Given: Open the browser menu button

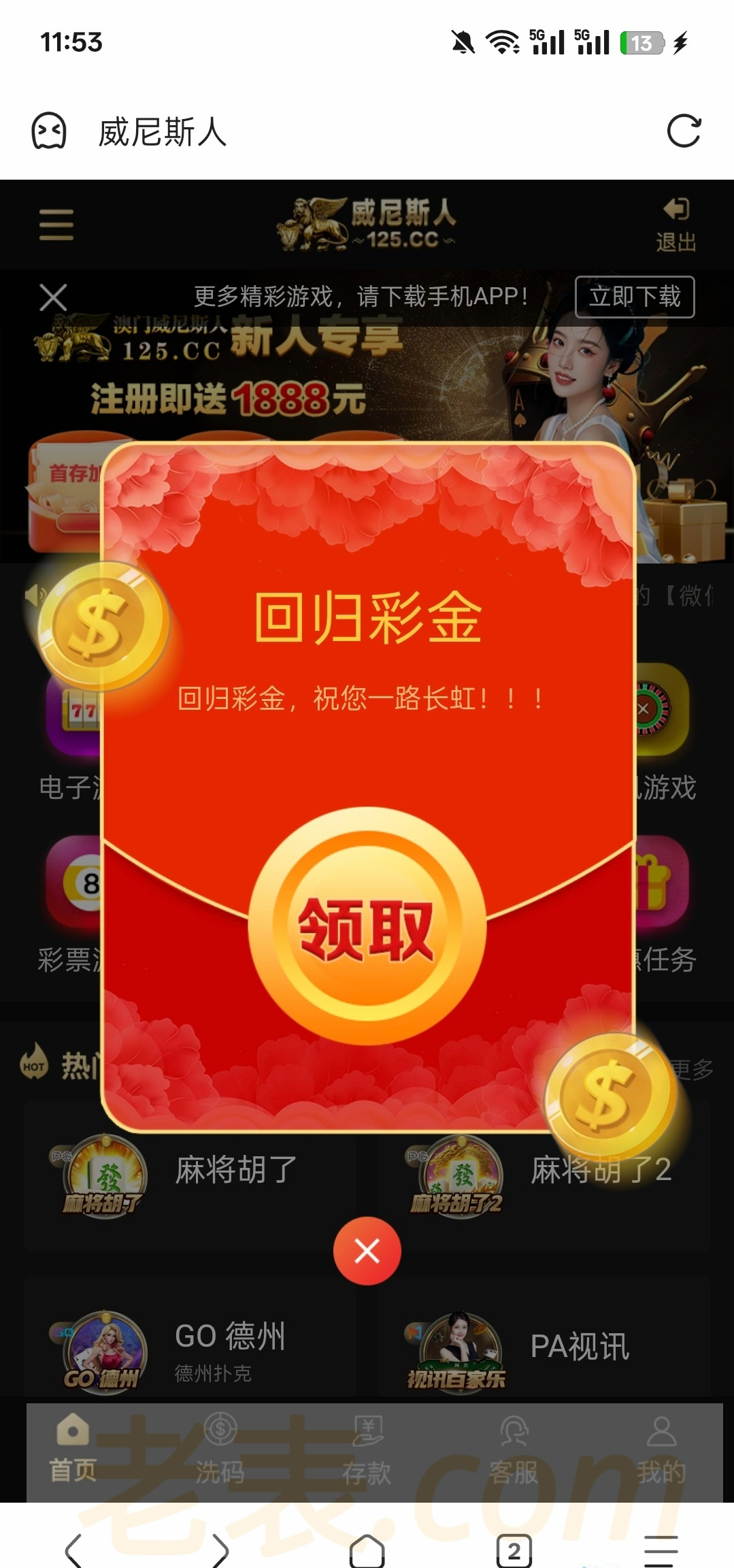Looking at the screenshot, I should [x=661, y=1551].
